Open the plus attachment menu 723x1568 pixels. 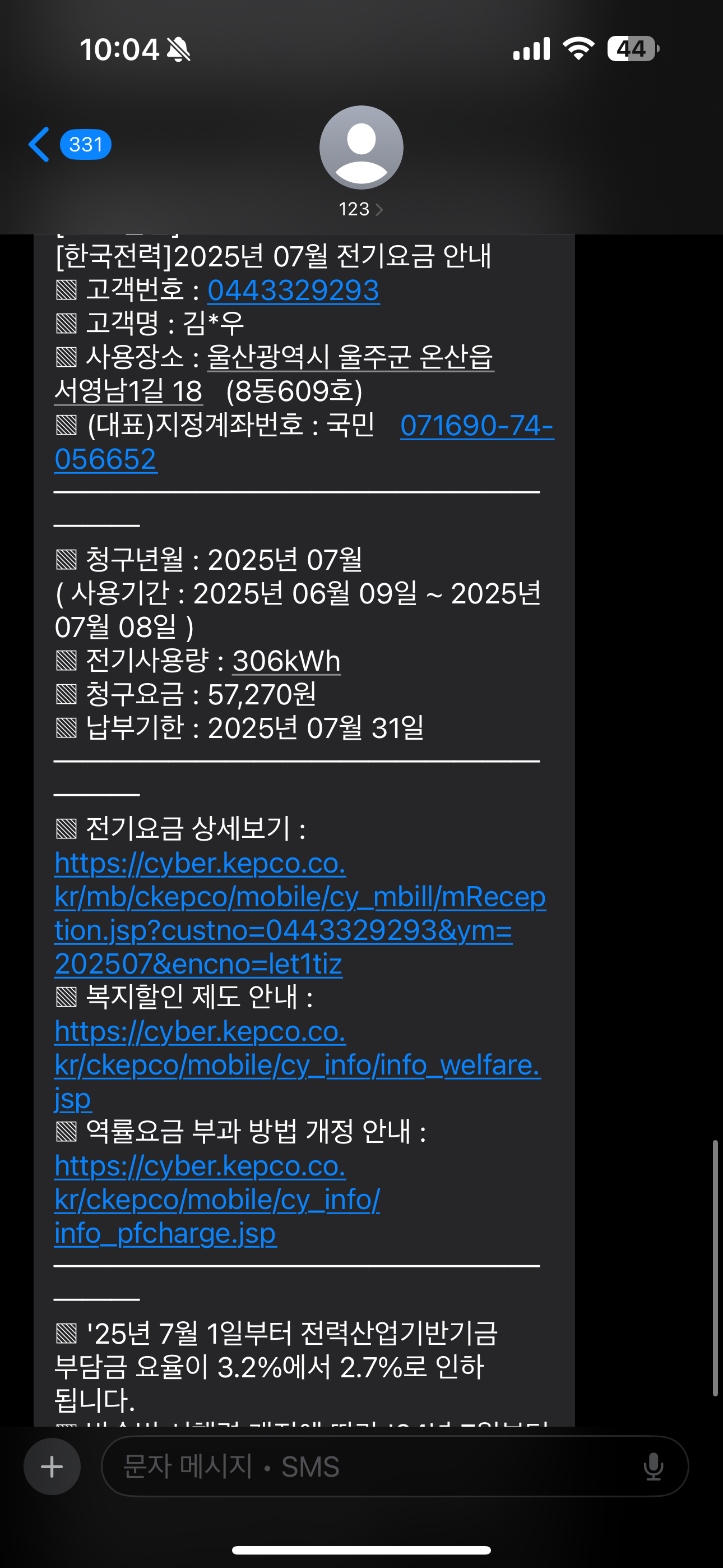52,1466
